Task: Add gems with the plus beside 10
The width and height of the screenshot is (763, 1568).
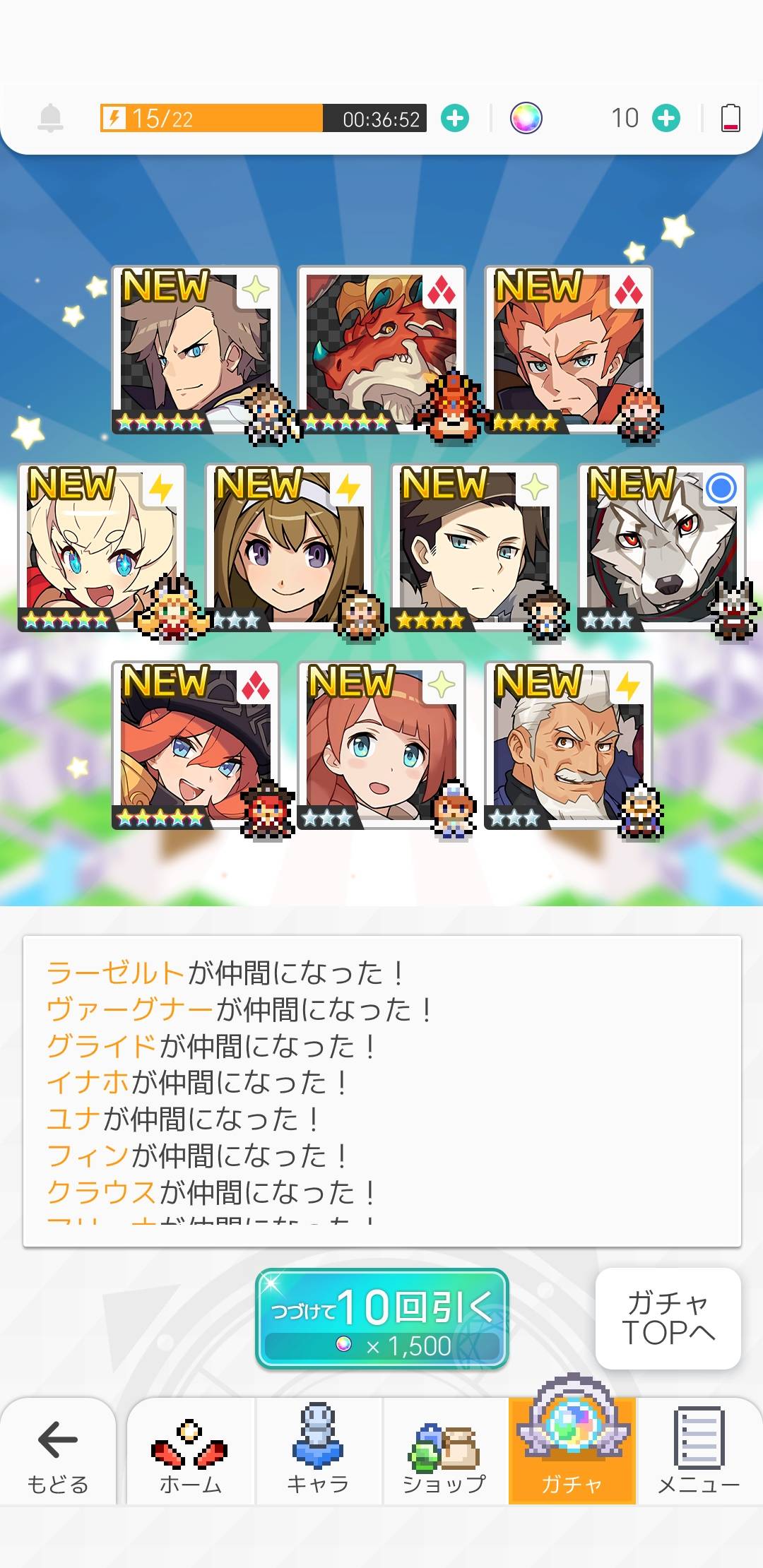Action: coord(666,118)
